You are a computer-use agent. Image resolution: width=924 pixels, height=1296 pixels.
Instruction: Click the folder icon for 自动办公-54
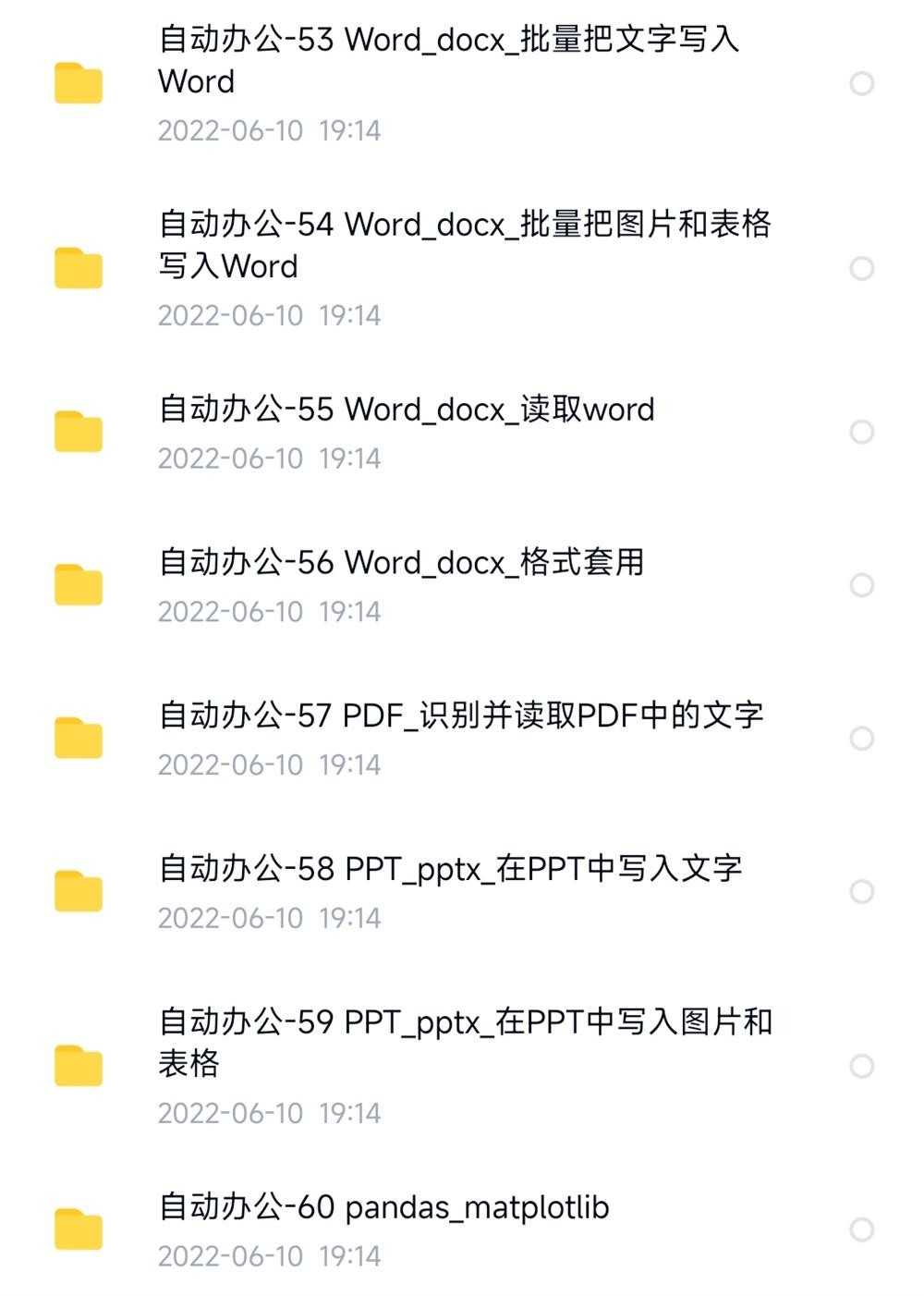tap(79, 268)
